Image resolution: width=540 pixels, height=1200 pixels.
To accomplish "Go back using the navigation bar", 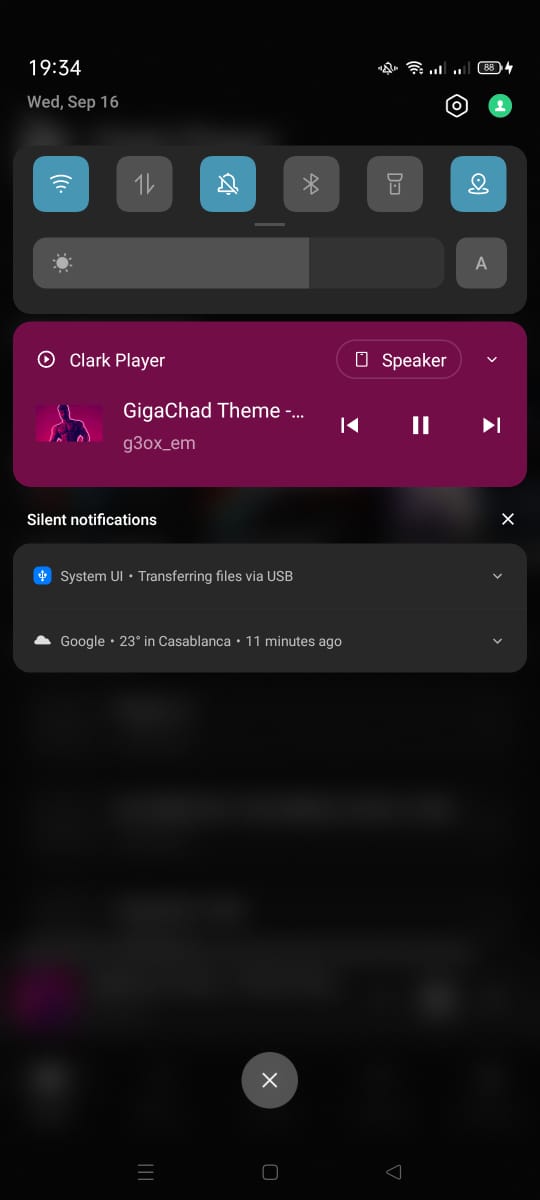I will (393, 1172).
